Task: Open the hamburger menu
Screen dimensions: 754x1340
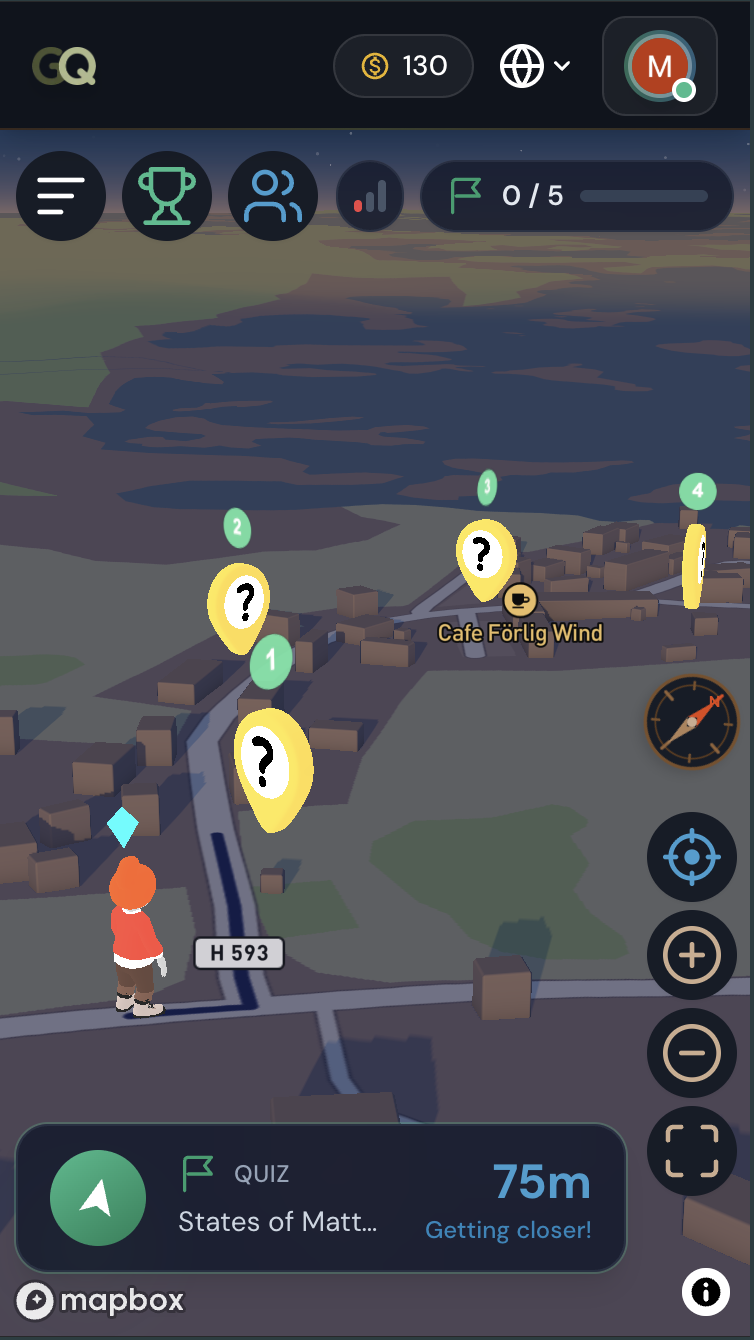Action: [60, 196]
